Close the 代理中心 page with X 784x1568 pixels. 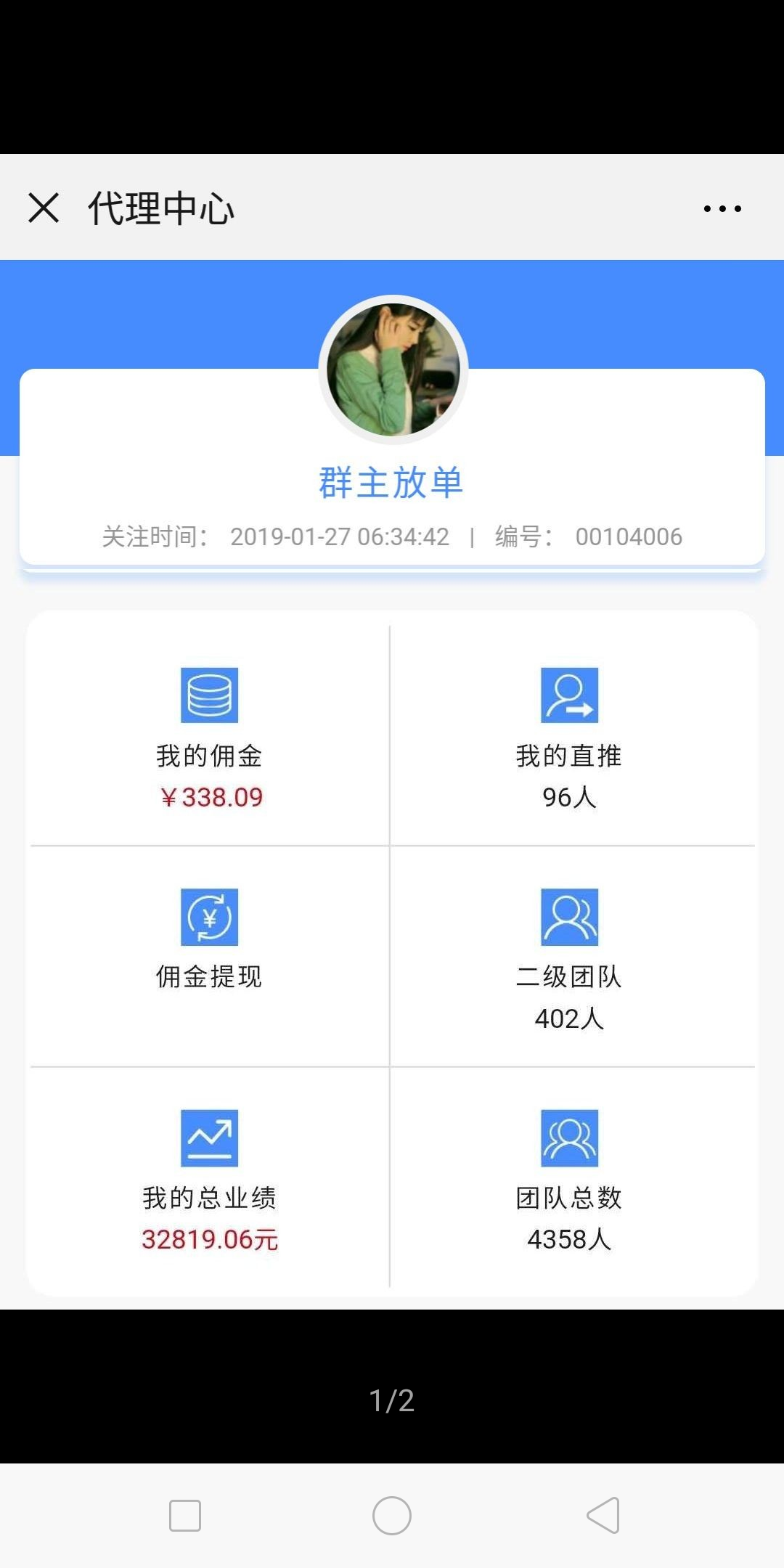(44, 208)
